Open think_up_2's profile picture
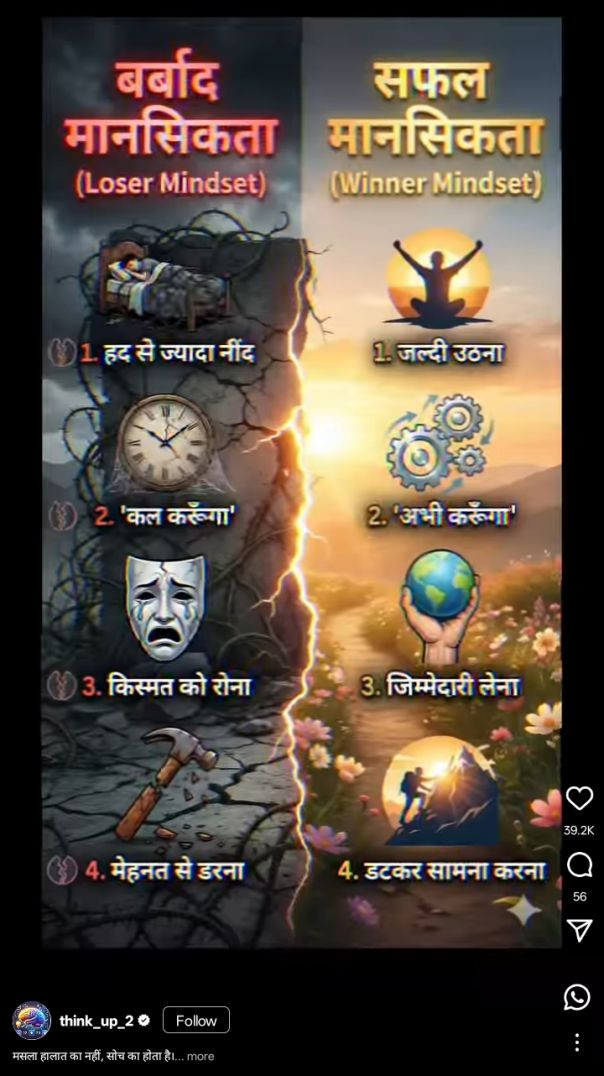This screenshot has width=604, height=1076. (x=31, y=1021)
